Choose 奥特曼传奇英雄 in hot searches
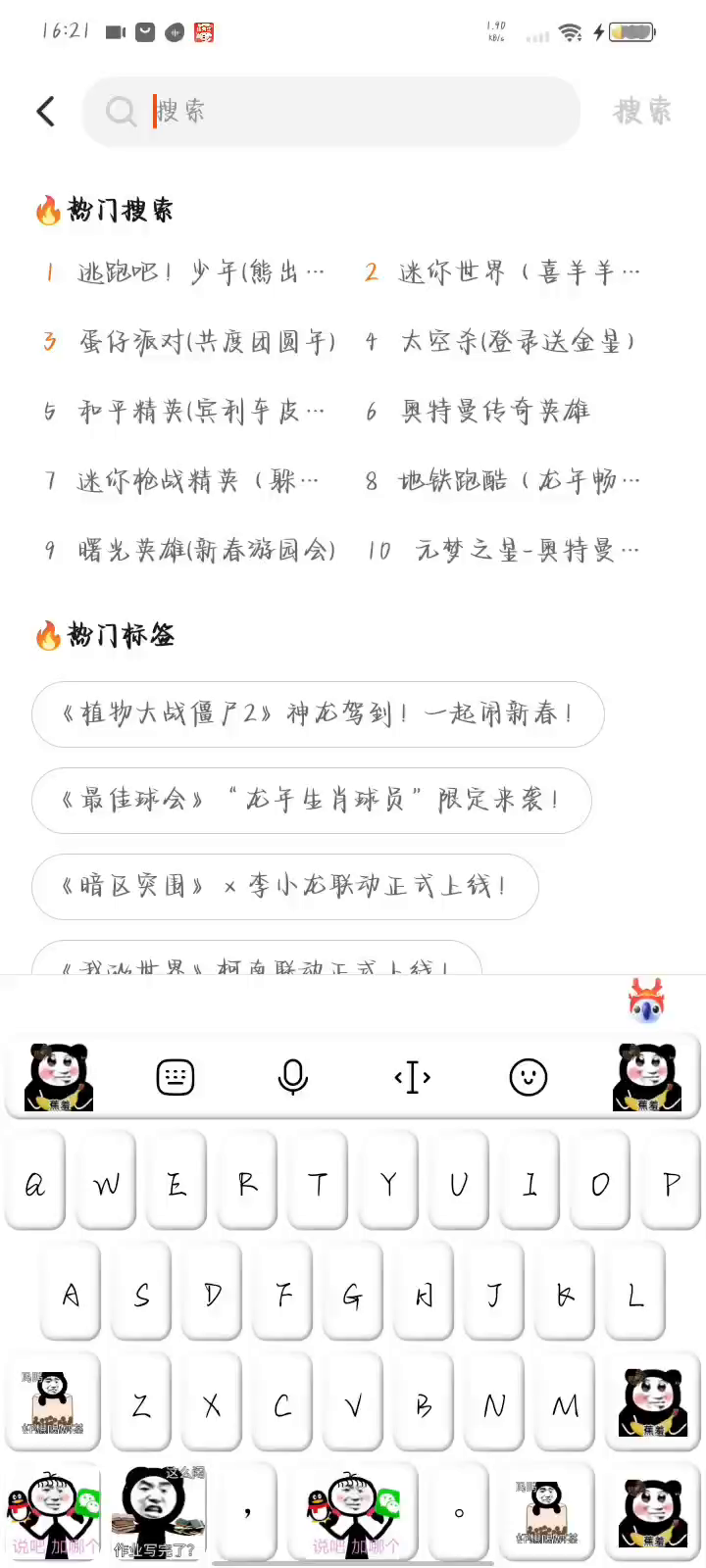 coord(495,411)
